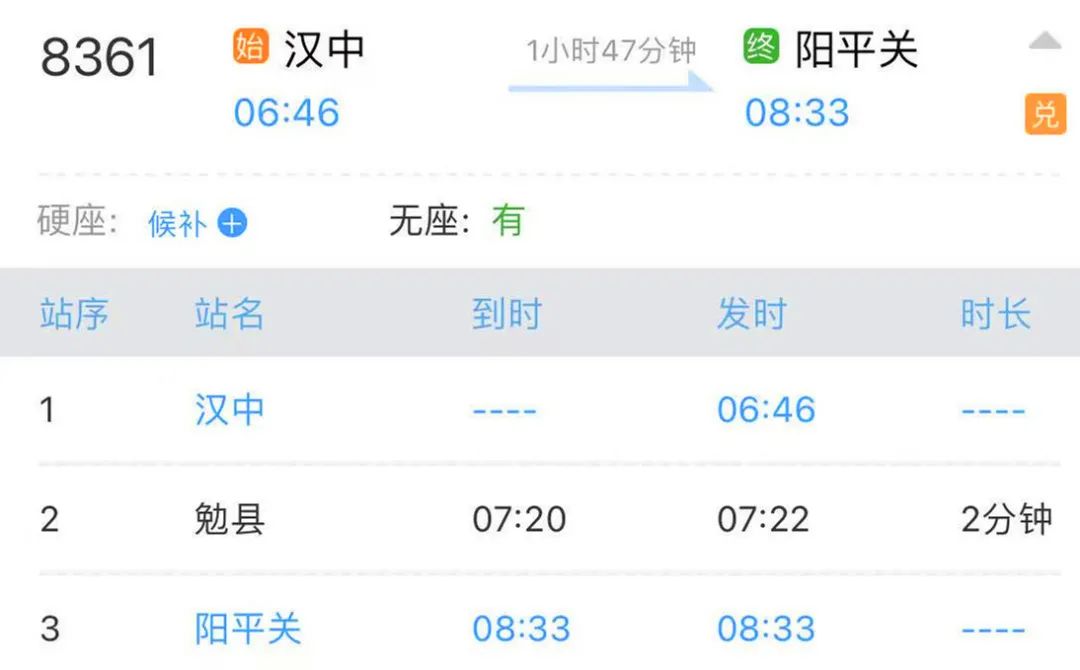The height and width of the screenshot is (670, 1080).
Task: Collapse the 8361 train stop list
Action: [x=1045, y=42]
